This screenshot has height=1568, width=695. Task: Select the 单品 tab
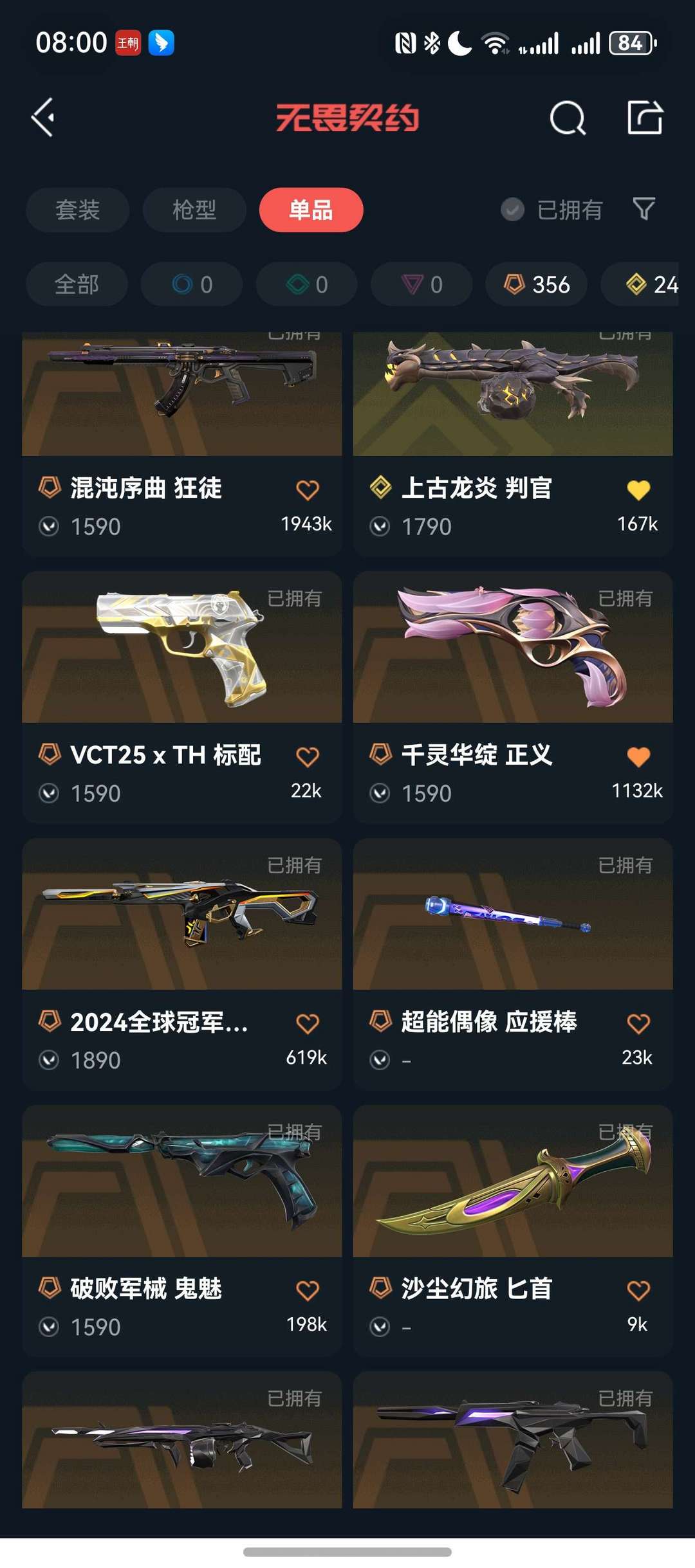click(311, 210)
